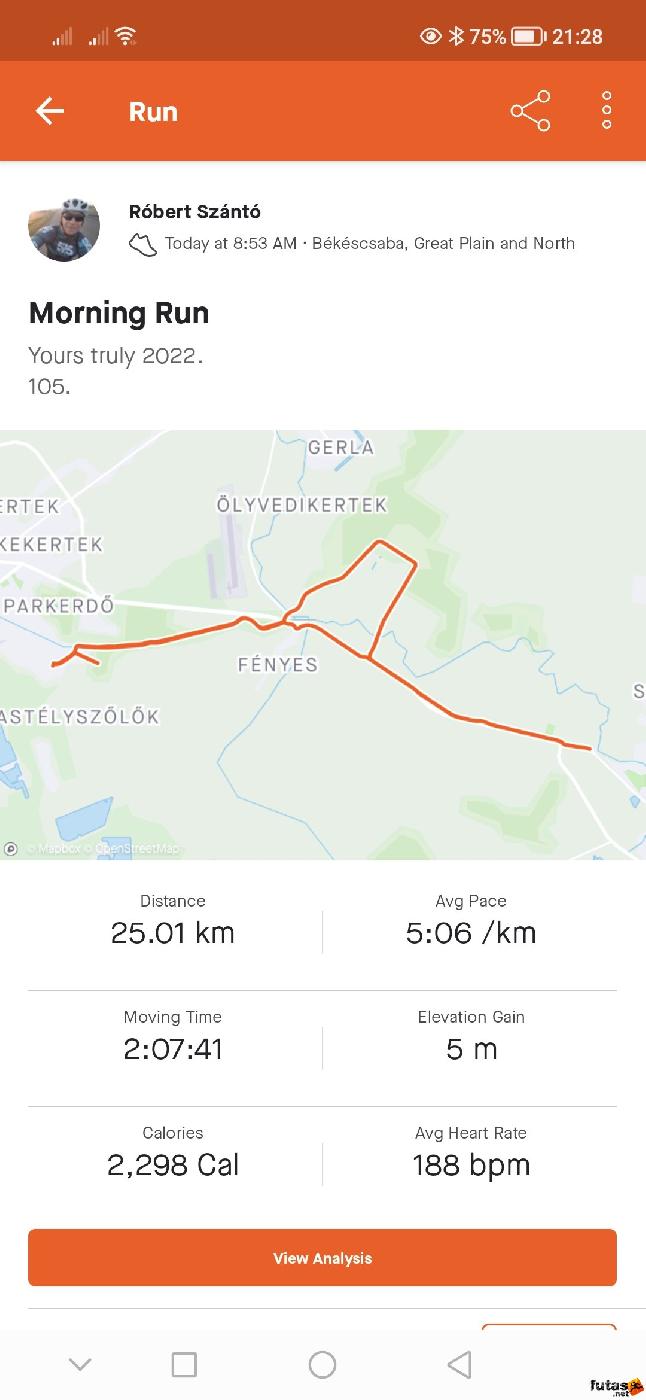
Task: Share this run activity
Action: click(530, 111)
